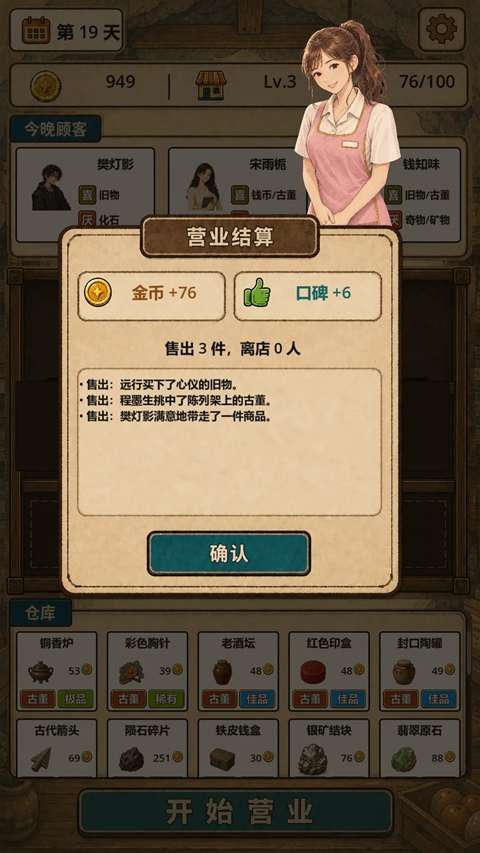Confirm the business settlement with 确认

(x=229, y=553)
